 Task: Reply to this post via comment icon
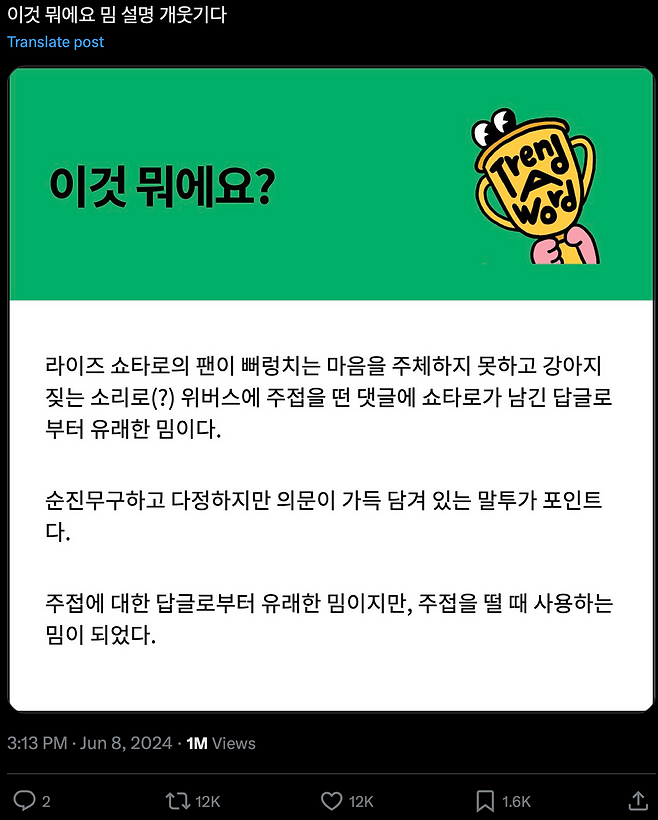(x=25, y=800)
